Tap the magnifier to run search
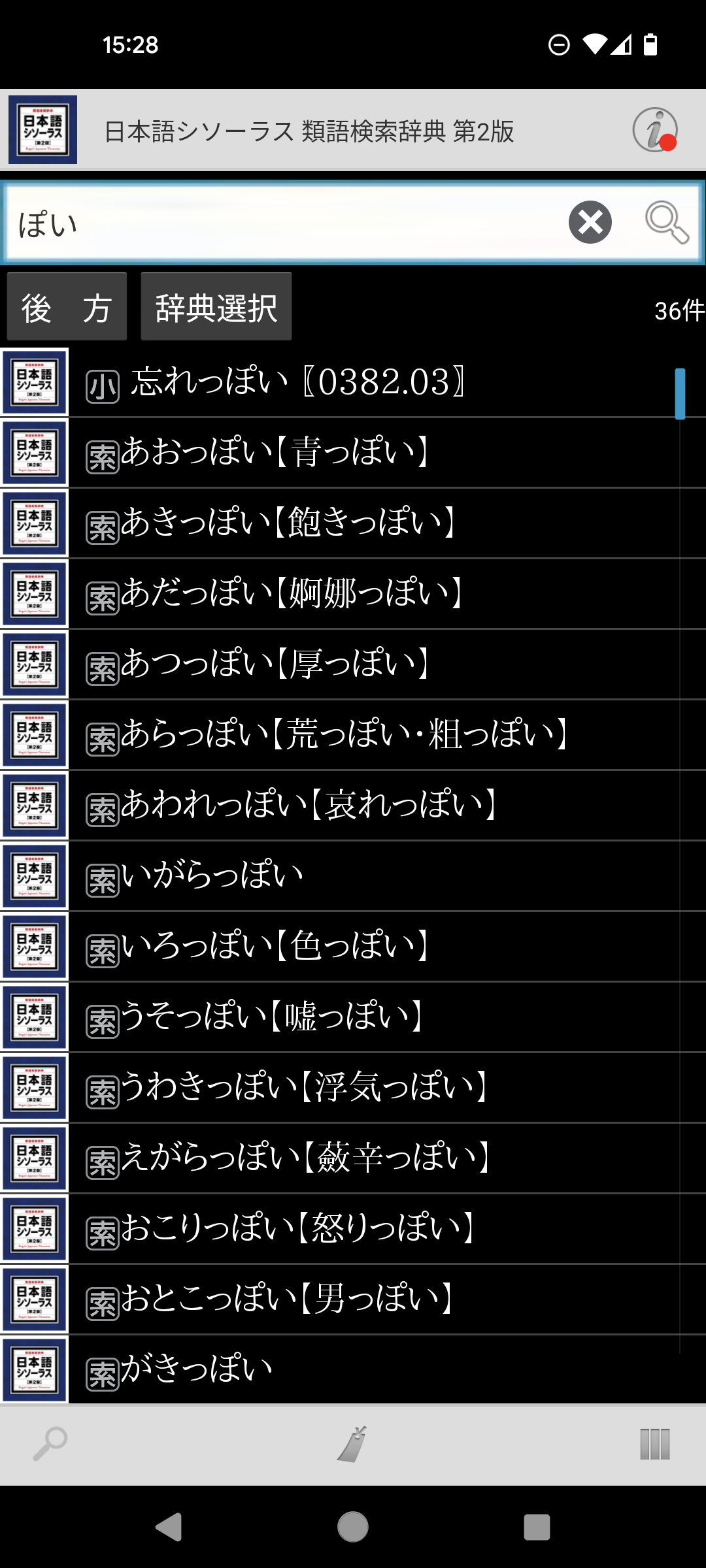The image size is (706, 1568). tap(666, 222)
